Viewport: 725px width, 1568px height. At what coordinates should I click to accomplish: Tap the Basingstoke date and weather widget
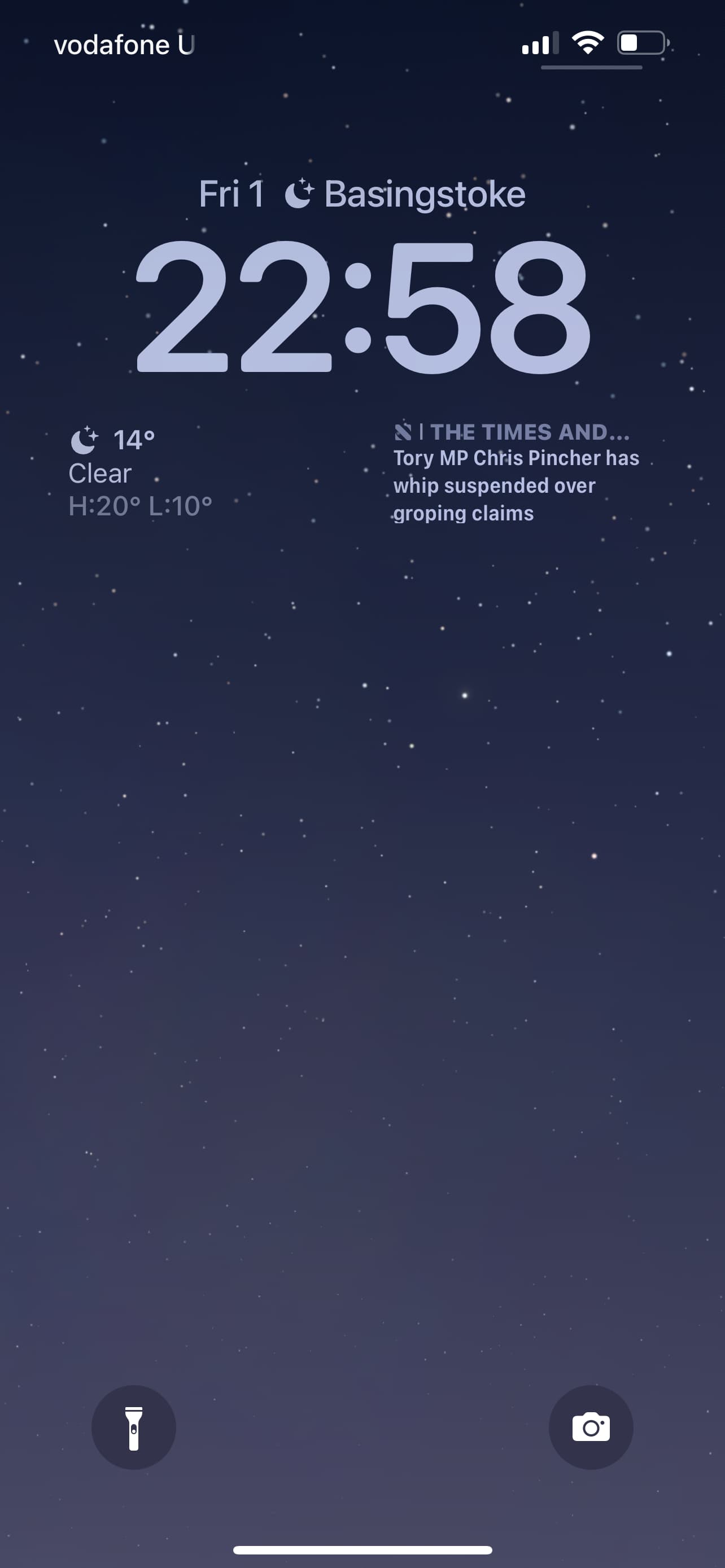(362, 194)
